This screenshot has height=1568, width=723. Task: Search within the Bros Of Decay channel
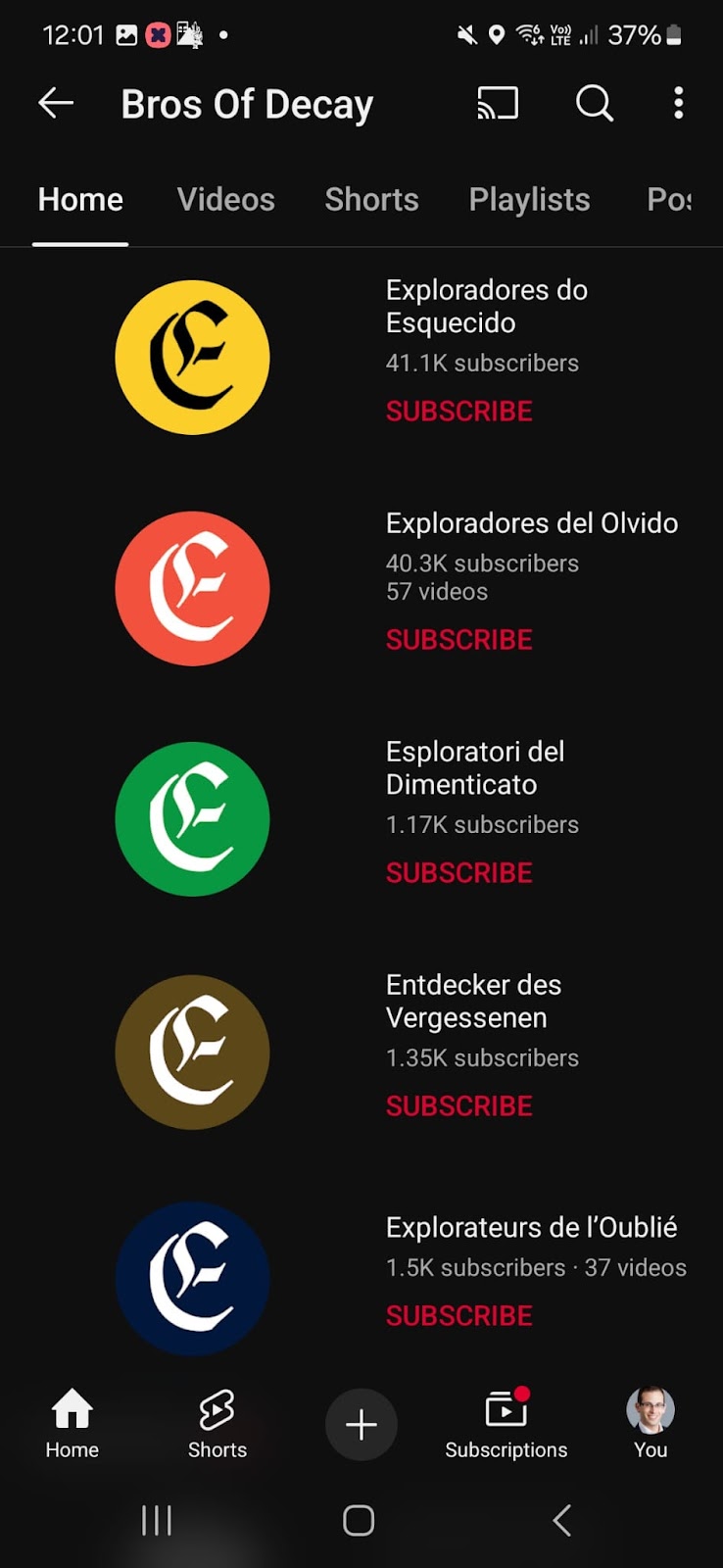click(594, 103)
